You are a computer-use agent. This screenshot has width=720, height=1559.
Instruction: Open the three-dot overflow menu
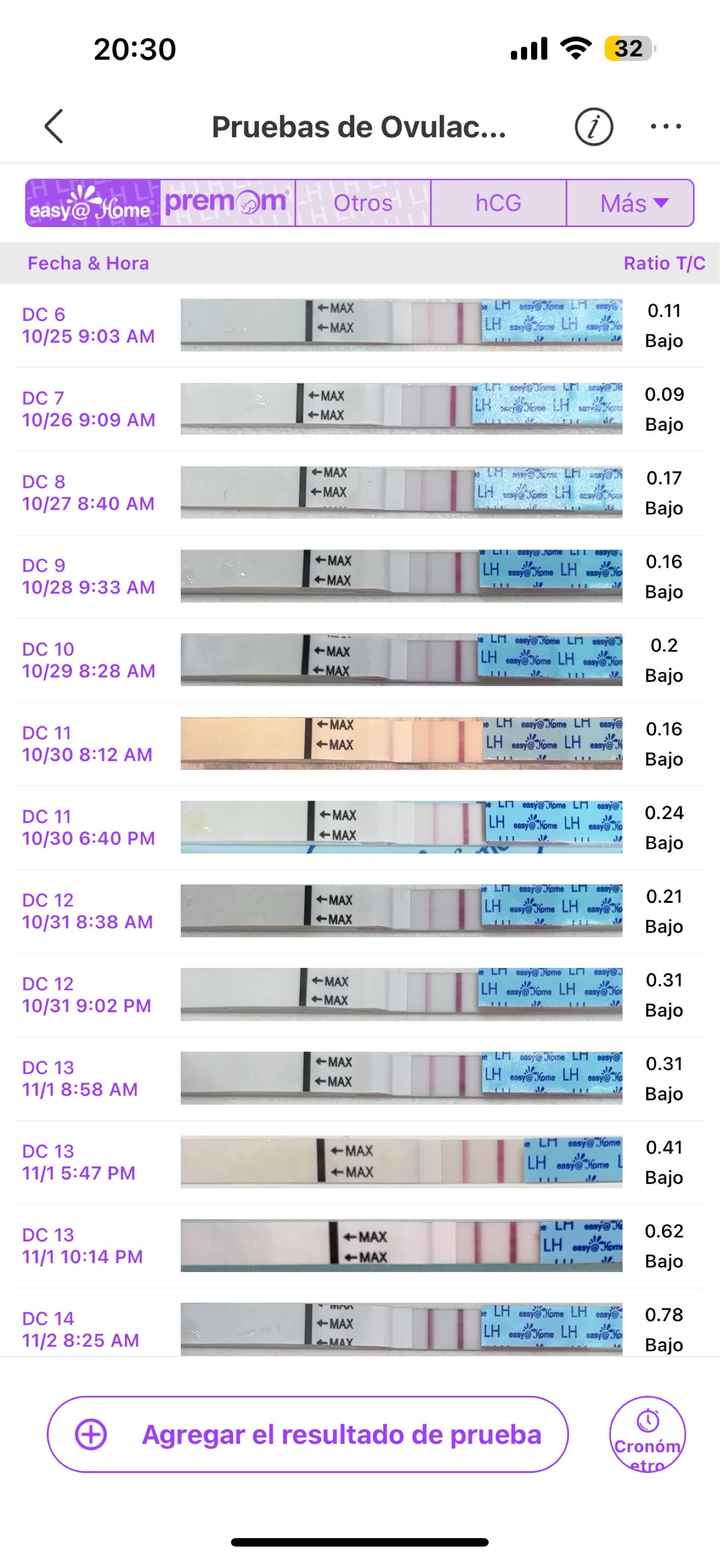[665, 127]
